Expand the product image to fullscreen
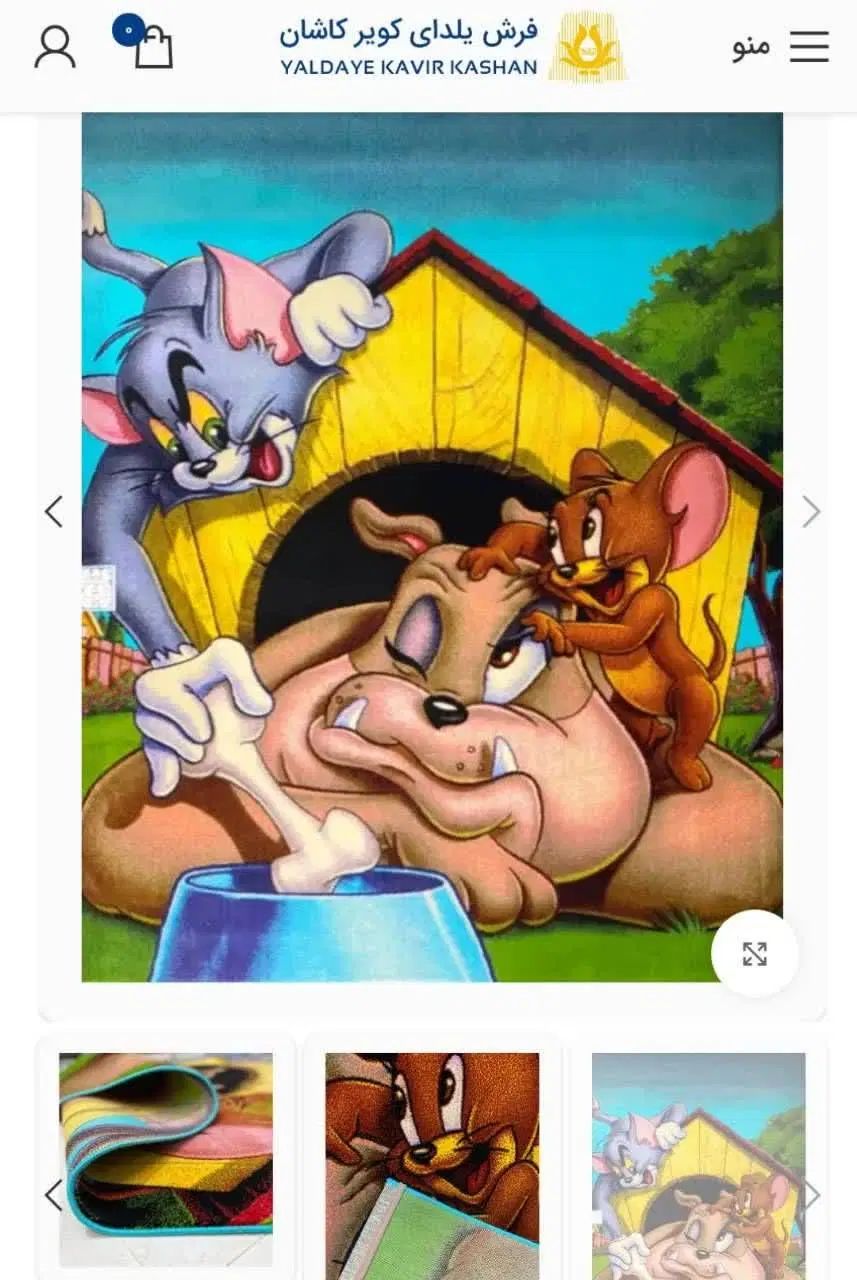The width and height of the screenshot is (857, 1280). pos(754,953)
